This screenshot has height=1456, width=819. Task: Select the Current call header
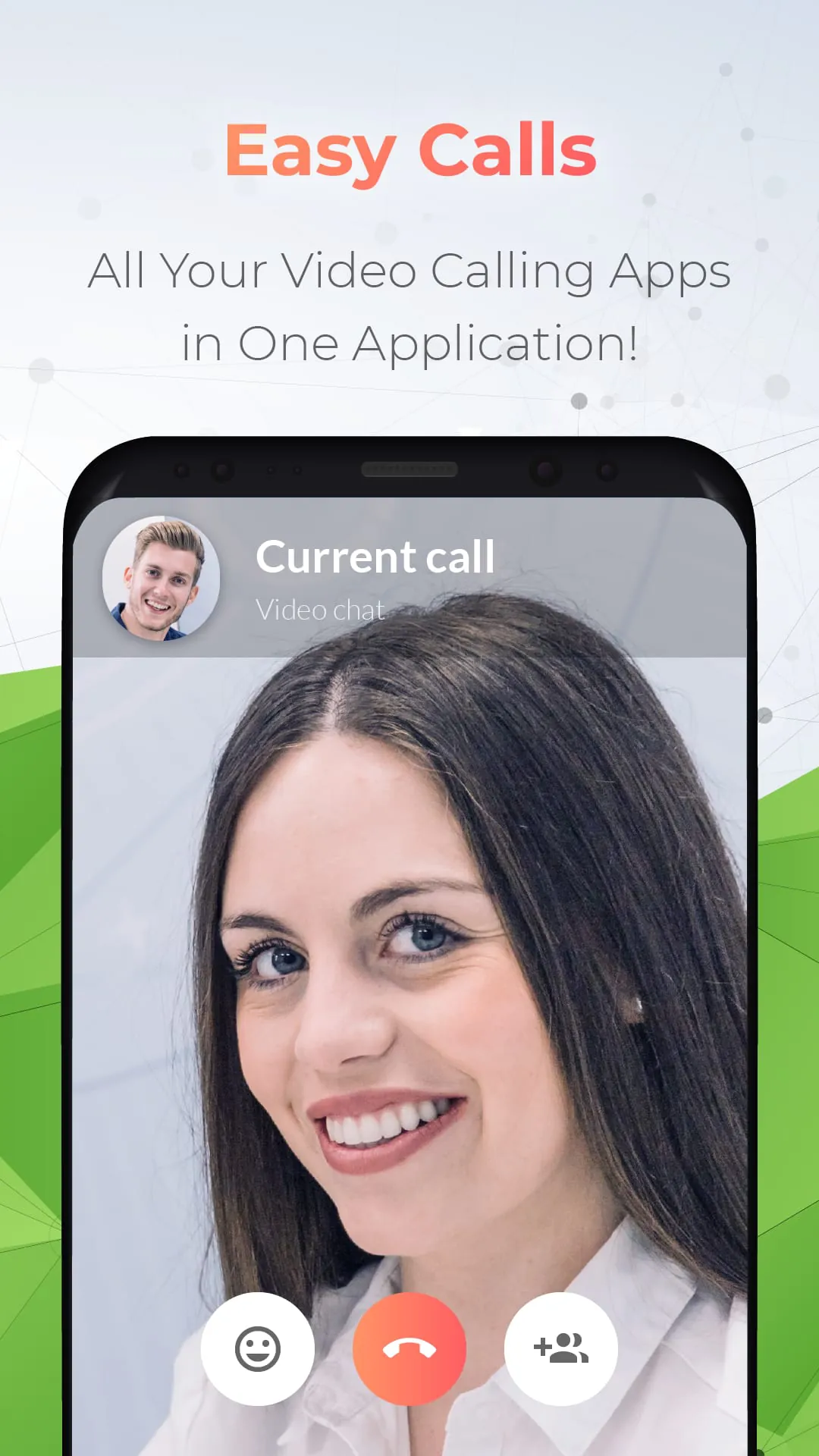point(375,556)
